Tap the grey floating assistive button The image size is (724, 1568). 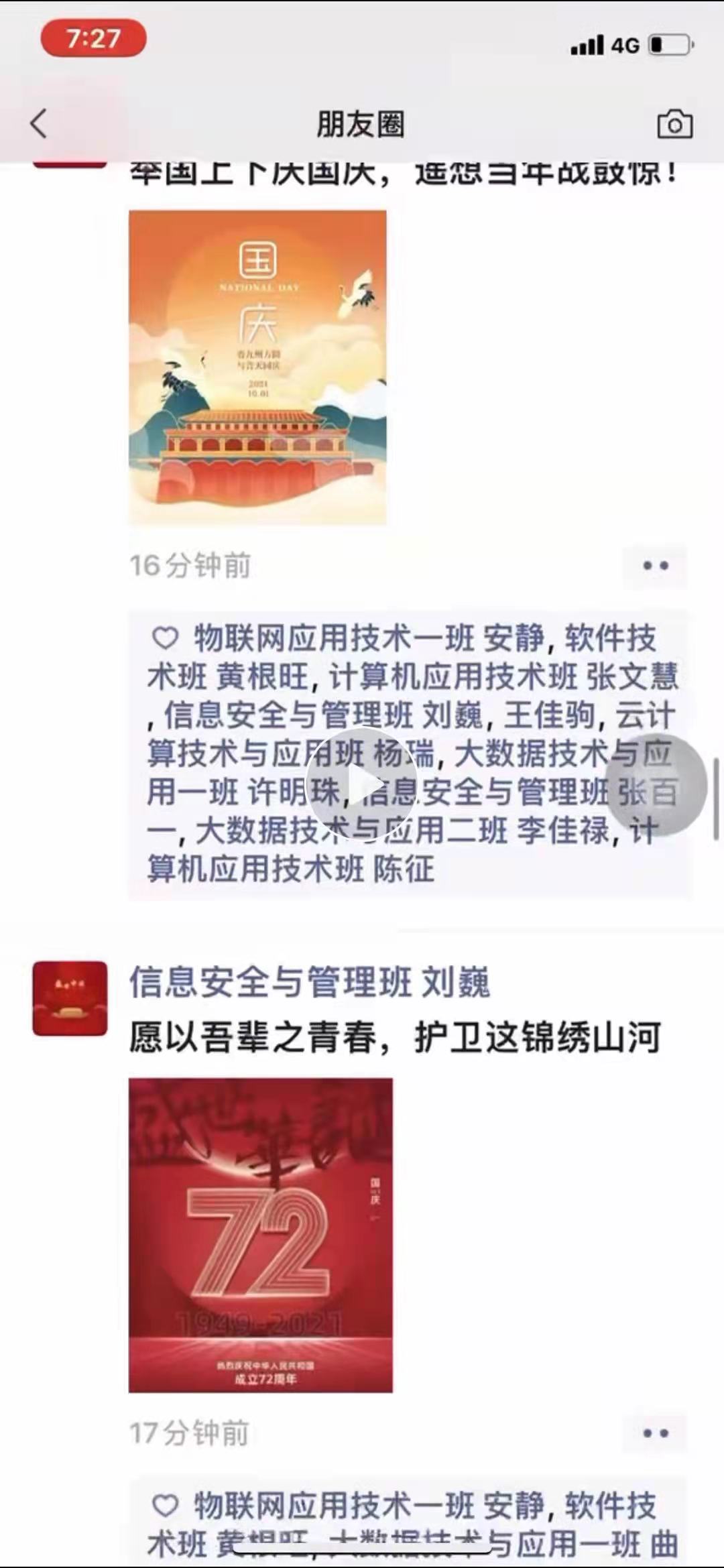656,784
